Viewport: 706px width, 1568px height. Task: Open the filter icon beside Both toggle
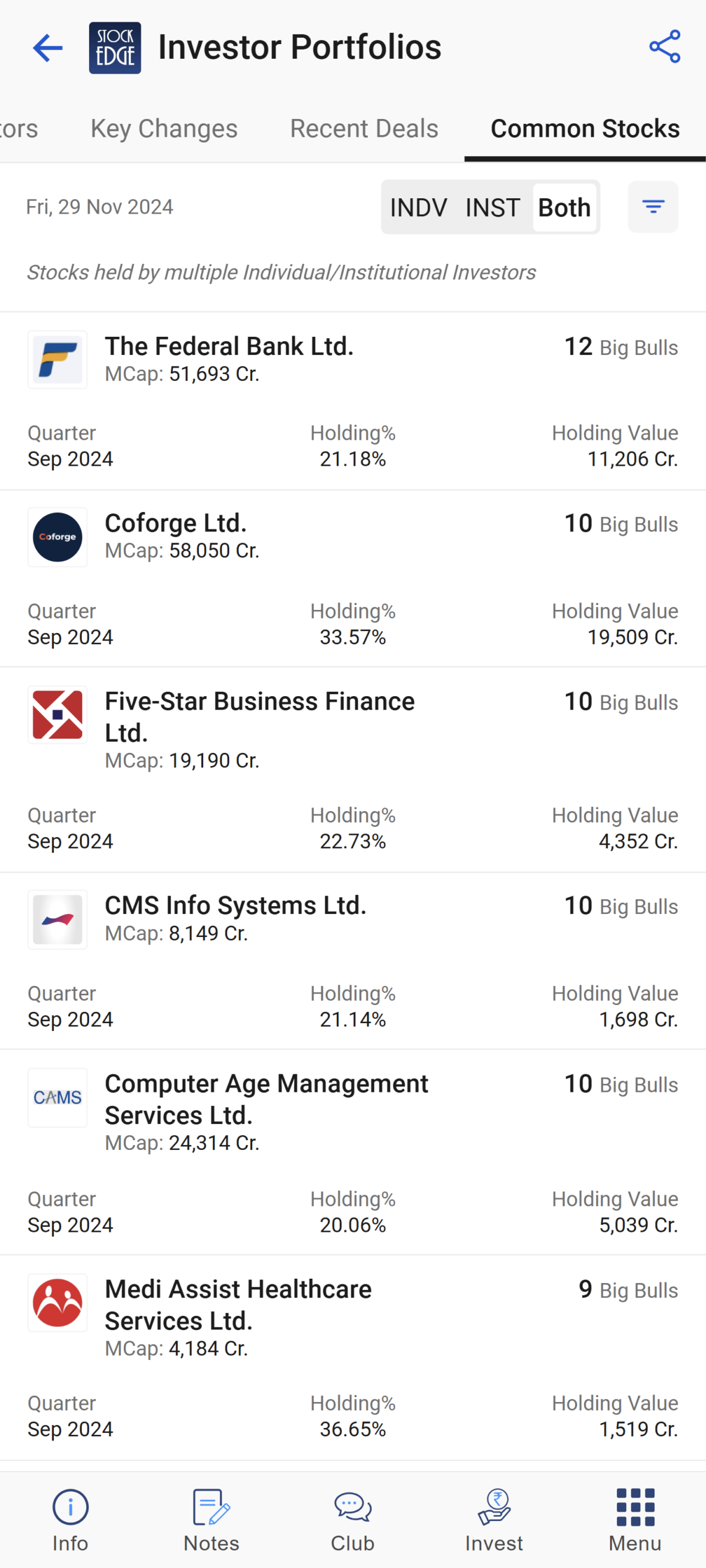pyautogui.click(x=653, y=207)
